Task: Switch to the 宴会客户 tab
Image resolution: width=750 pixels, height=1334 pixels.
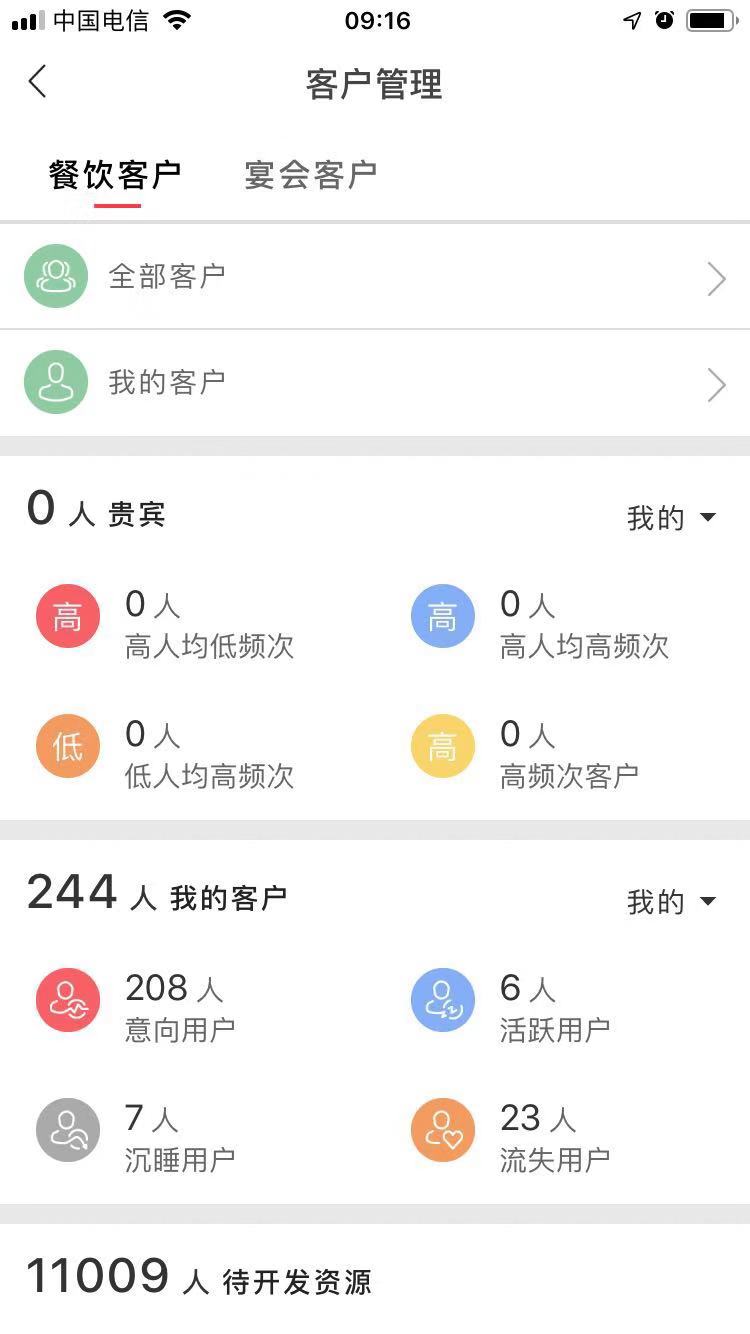Action: (309, 173)
